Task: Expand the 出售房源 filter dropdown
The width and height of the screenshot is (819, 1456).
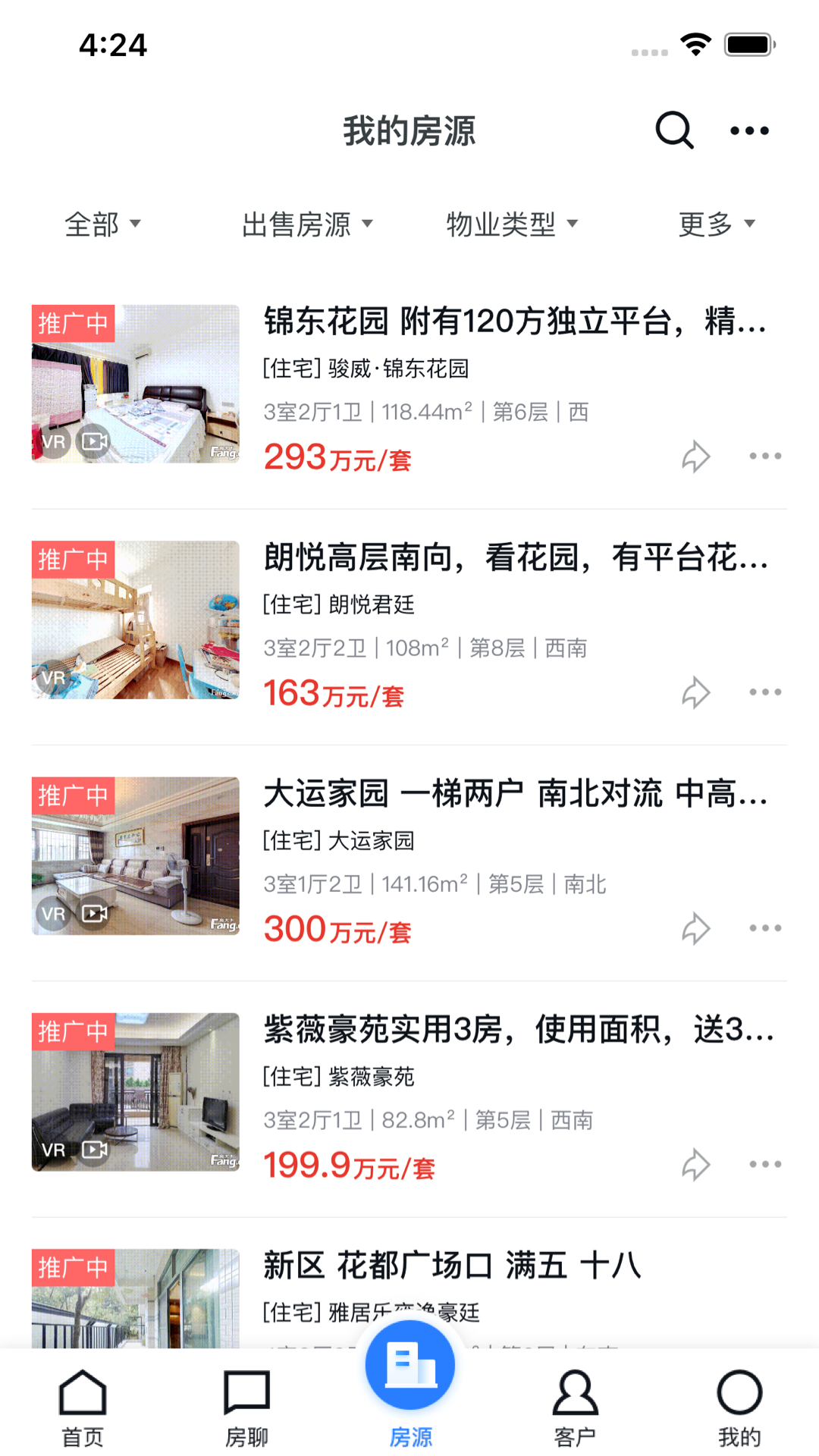Action: click(x=307, y=224)
